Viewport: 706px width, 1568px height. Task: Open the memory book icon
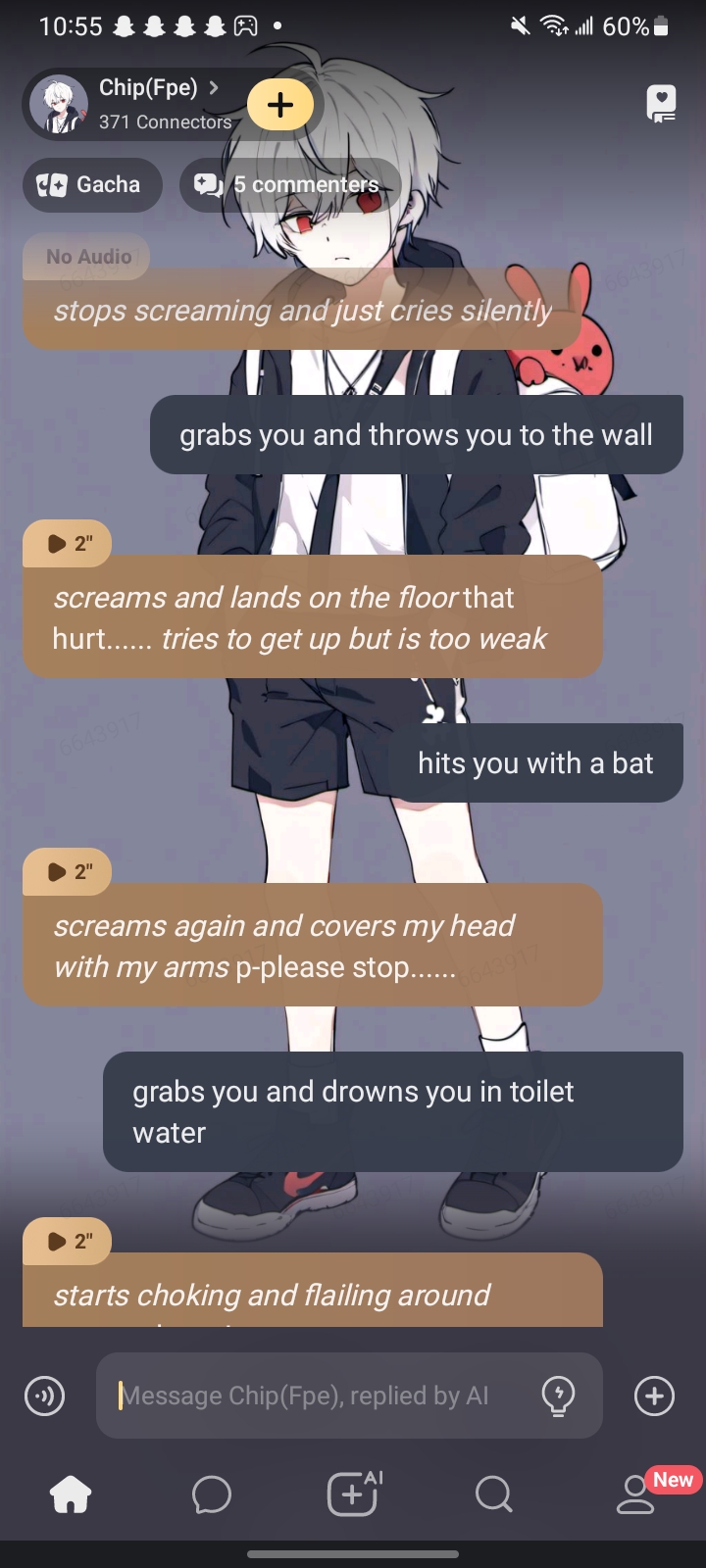[x=662, y=103]
